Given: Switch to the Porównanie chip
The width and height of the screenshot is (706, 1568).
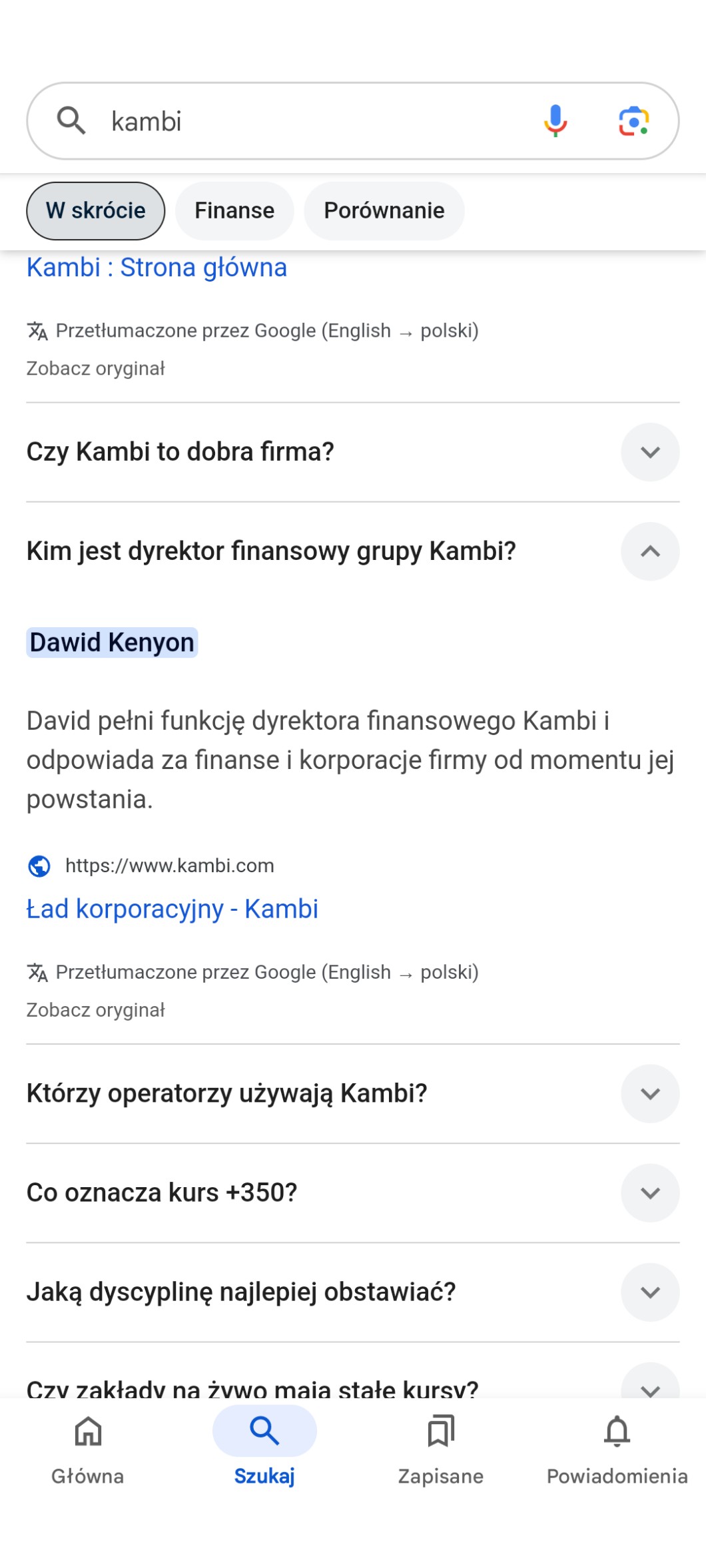Looking at the screenshot, I should [x=384, y=211].
